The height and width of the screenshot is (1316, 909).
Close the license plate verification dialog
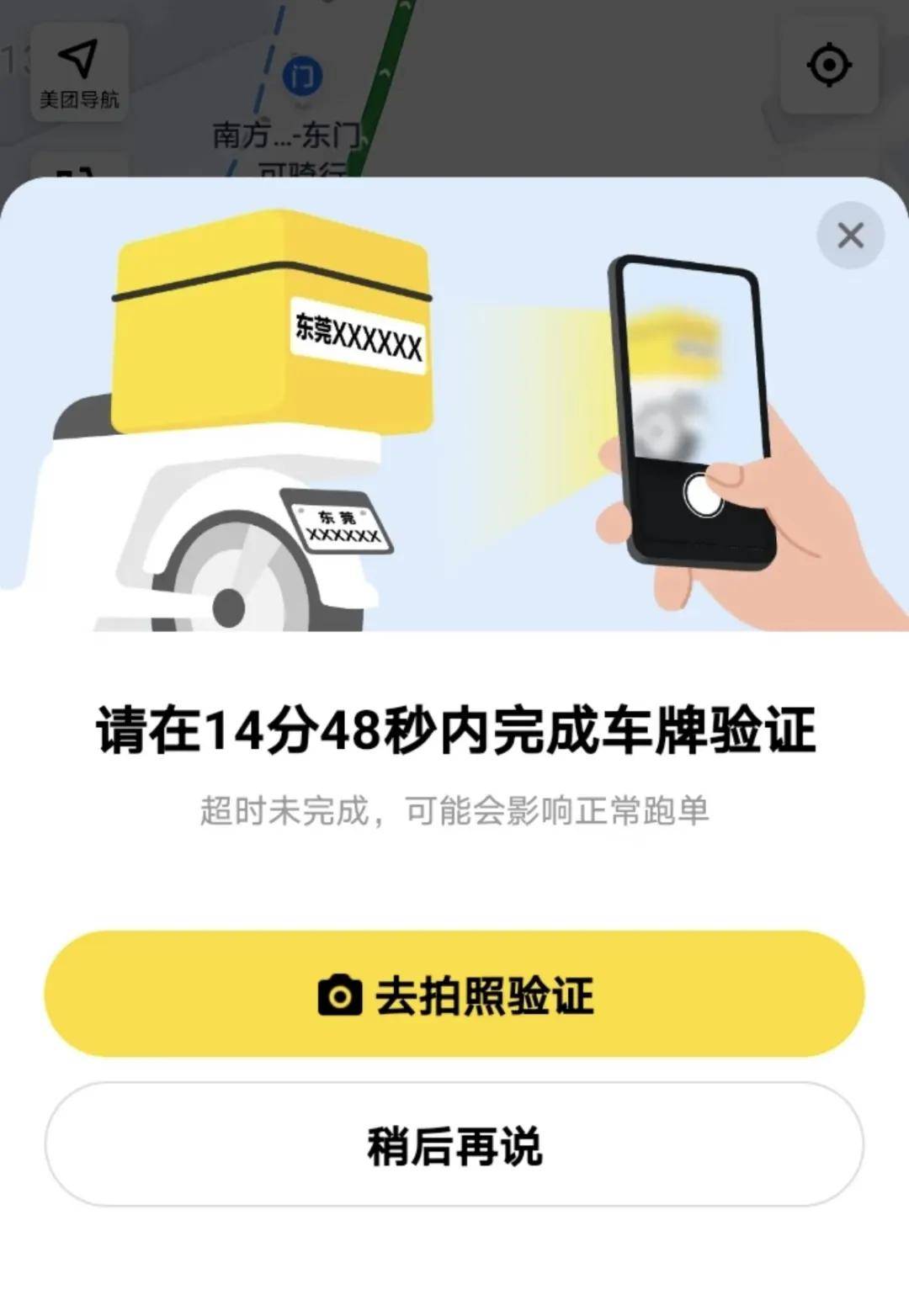pos(850,236)
